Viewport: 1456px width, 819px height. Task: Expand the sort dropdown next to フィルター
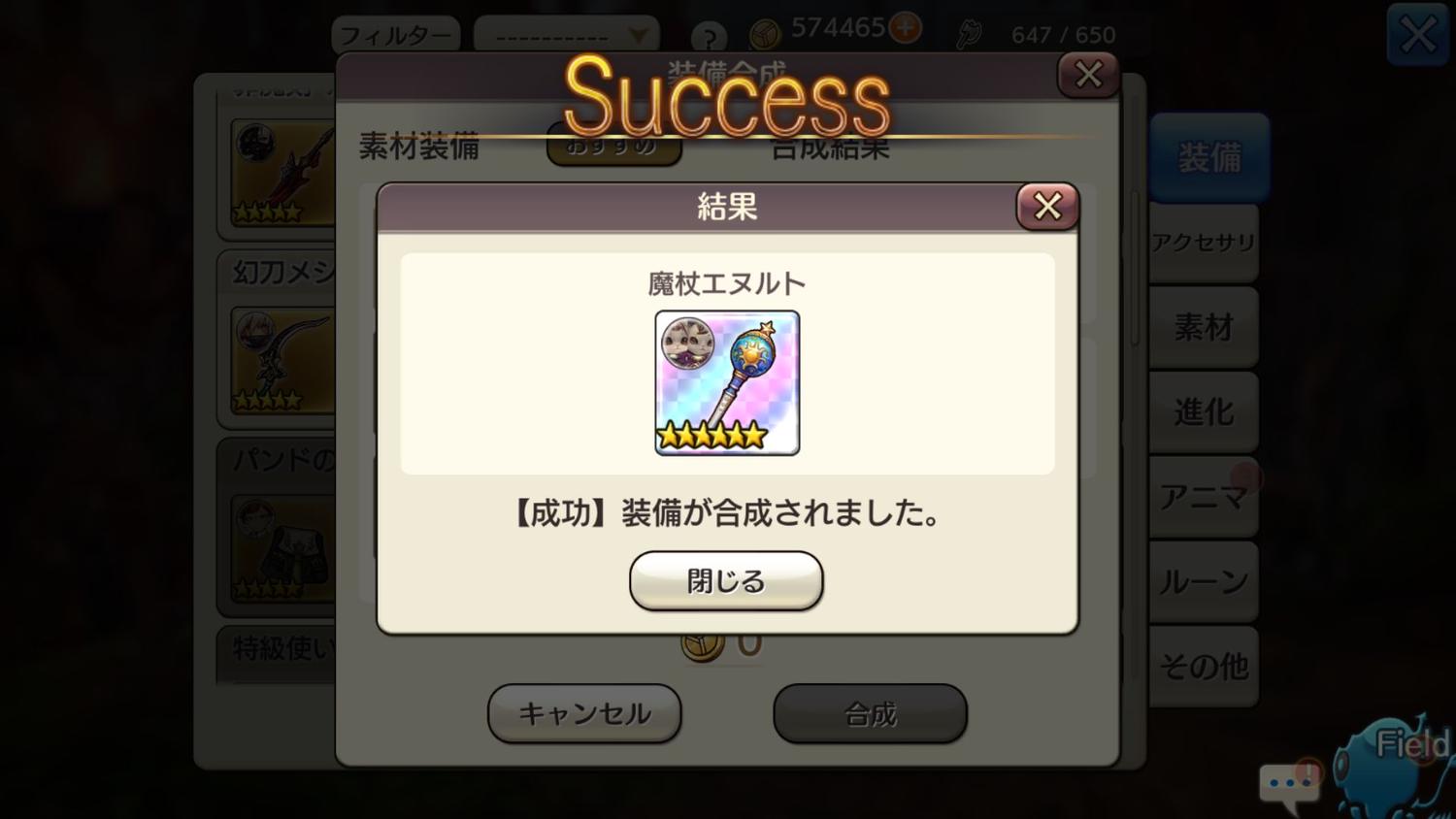(x=567, y=36)
